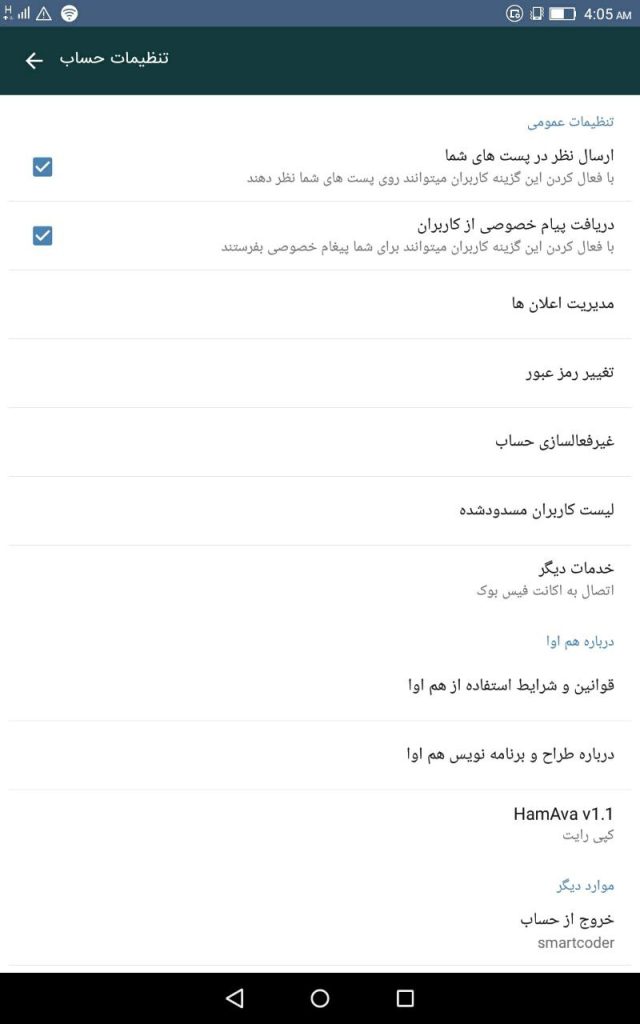Open 'خدمات دیگر' Facebook account connection
This screenshot has width=640, height=1024.
coord(320,579)
